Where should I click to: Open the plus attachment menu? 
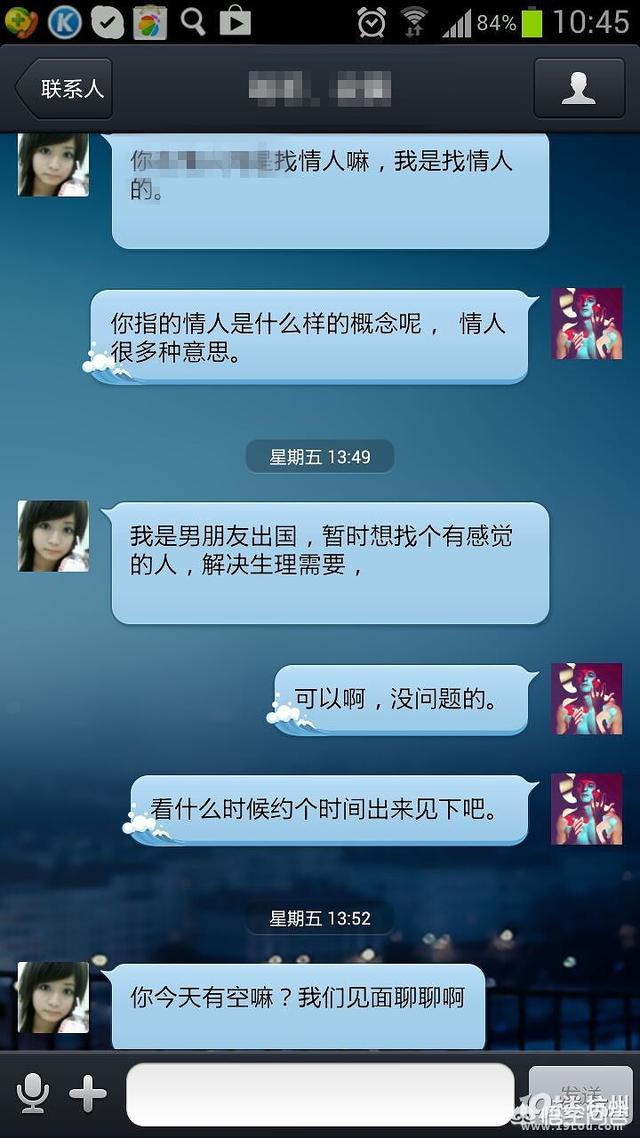click(x=88, y=1094)
